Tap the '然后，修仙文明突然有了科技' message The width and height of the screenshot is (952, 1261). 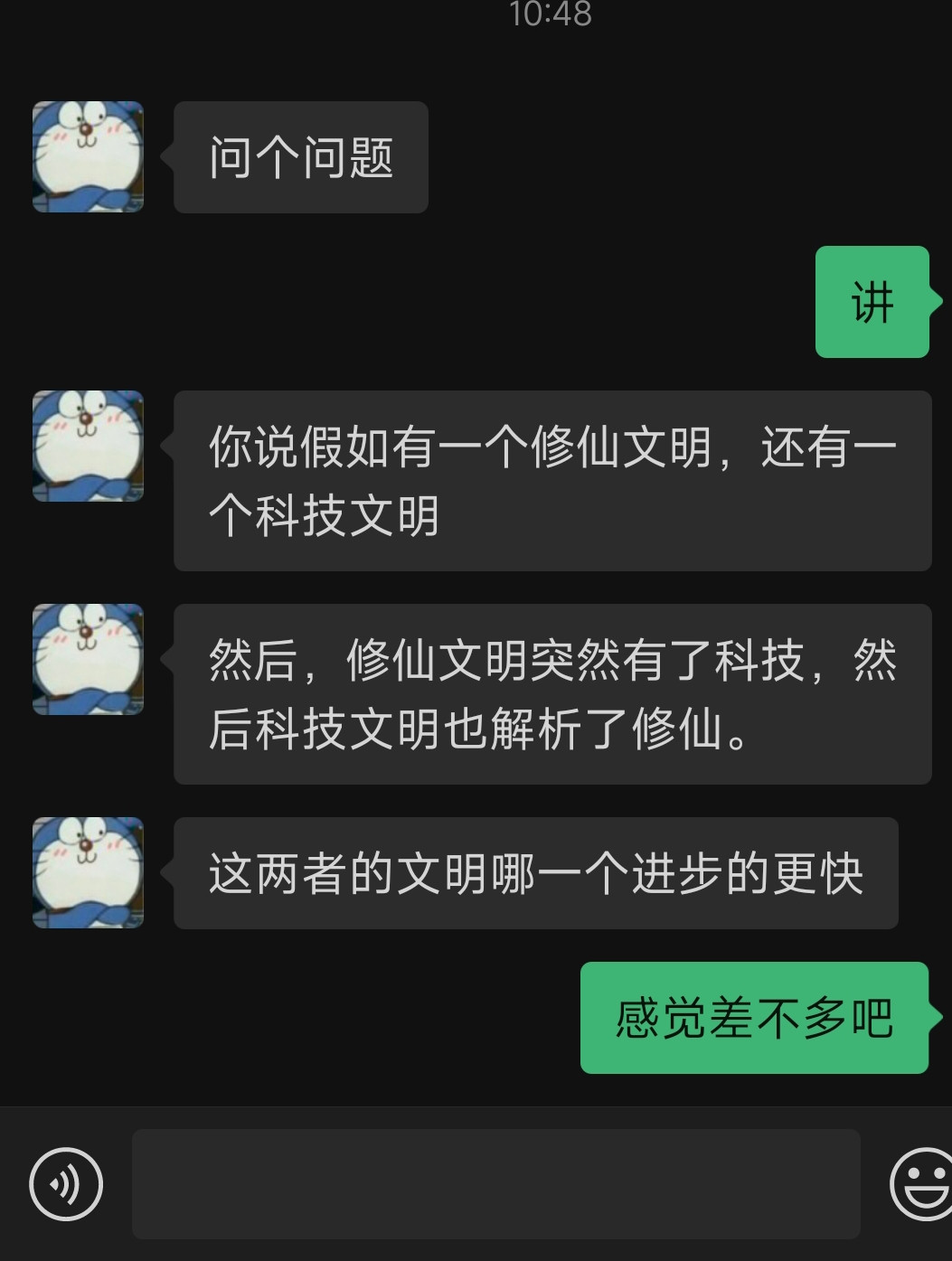pos(551,695)
